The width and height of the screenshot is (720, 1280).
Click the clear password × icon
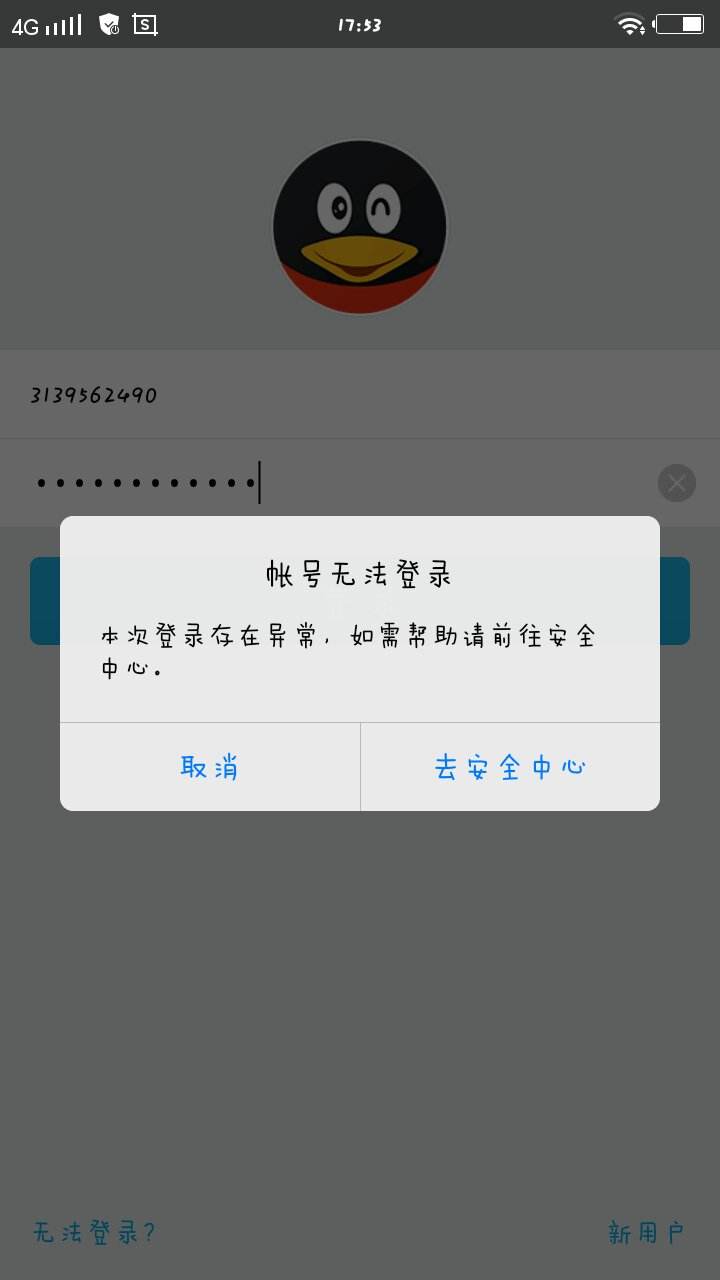point(676,483)
